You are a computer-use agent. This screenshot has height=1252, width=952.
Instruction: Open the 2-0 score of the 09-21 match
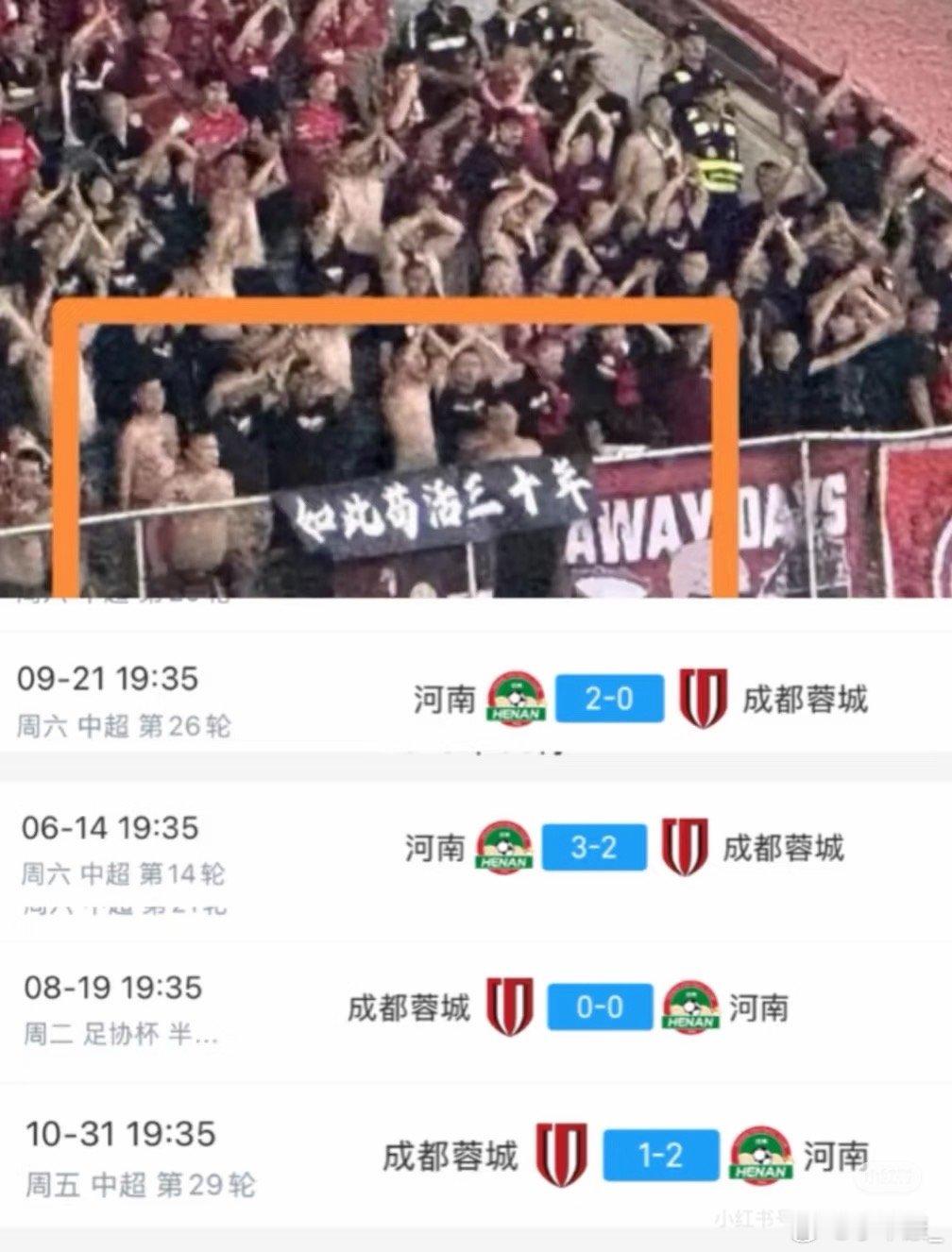[x=609, y=699]
